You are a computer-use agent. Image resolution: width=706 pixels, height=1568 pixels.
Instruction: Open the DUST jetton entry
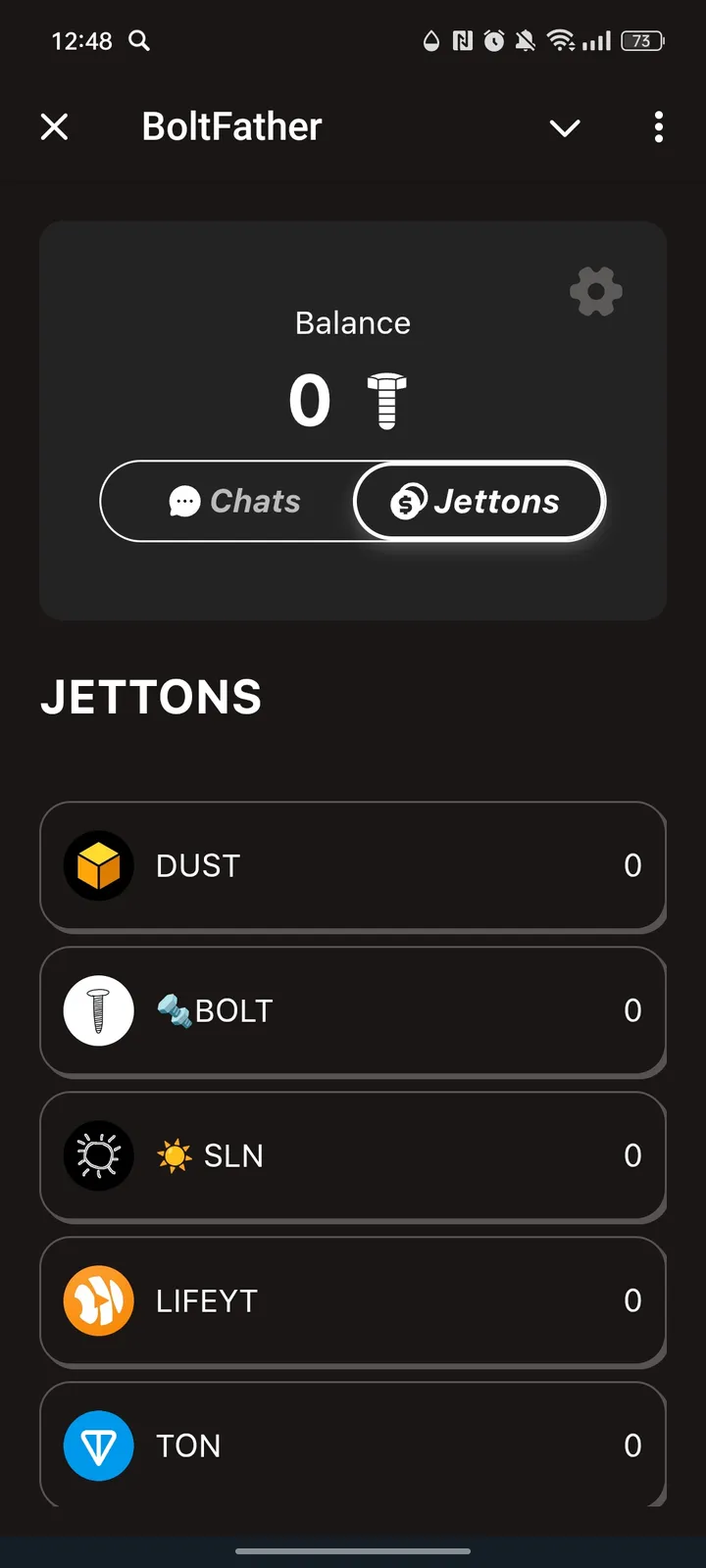pos(353,864)
